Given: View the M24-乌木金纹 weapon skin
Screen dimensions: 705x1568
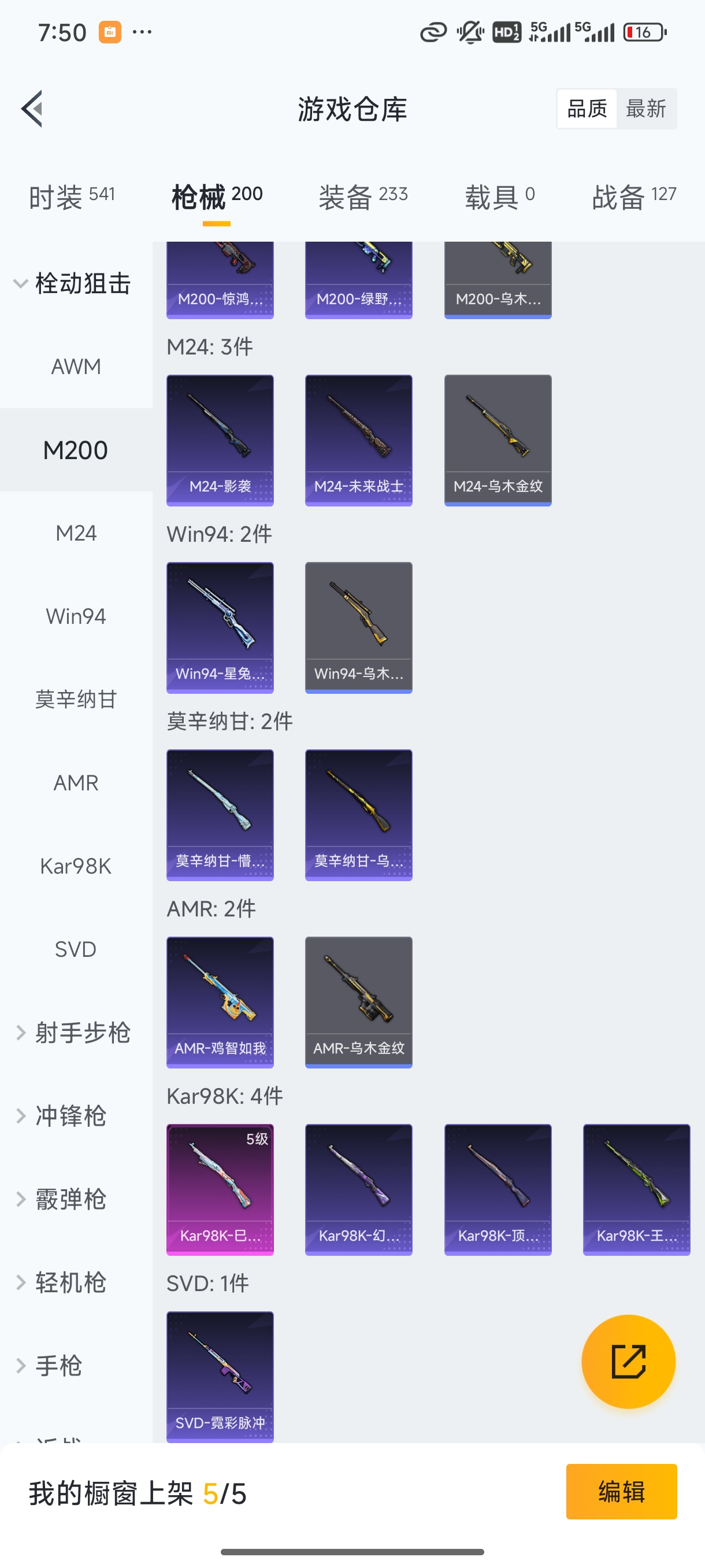Looking at the screenshot, I should 498,440.
